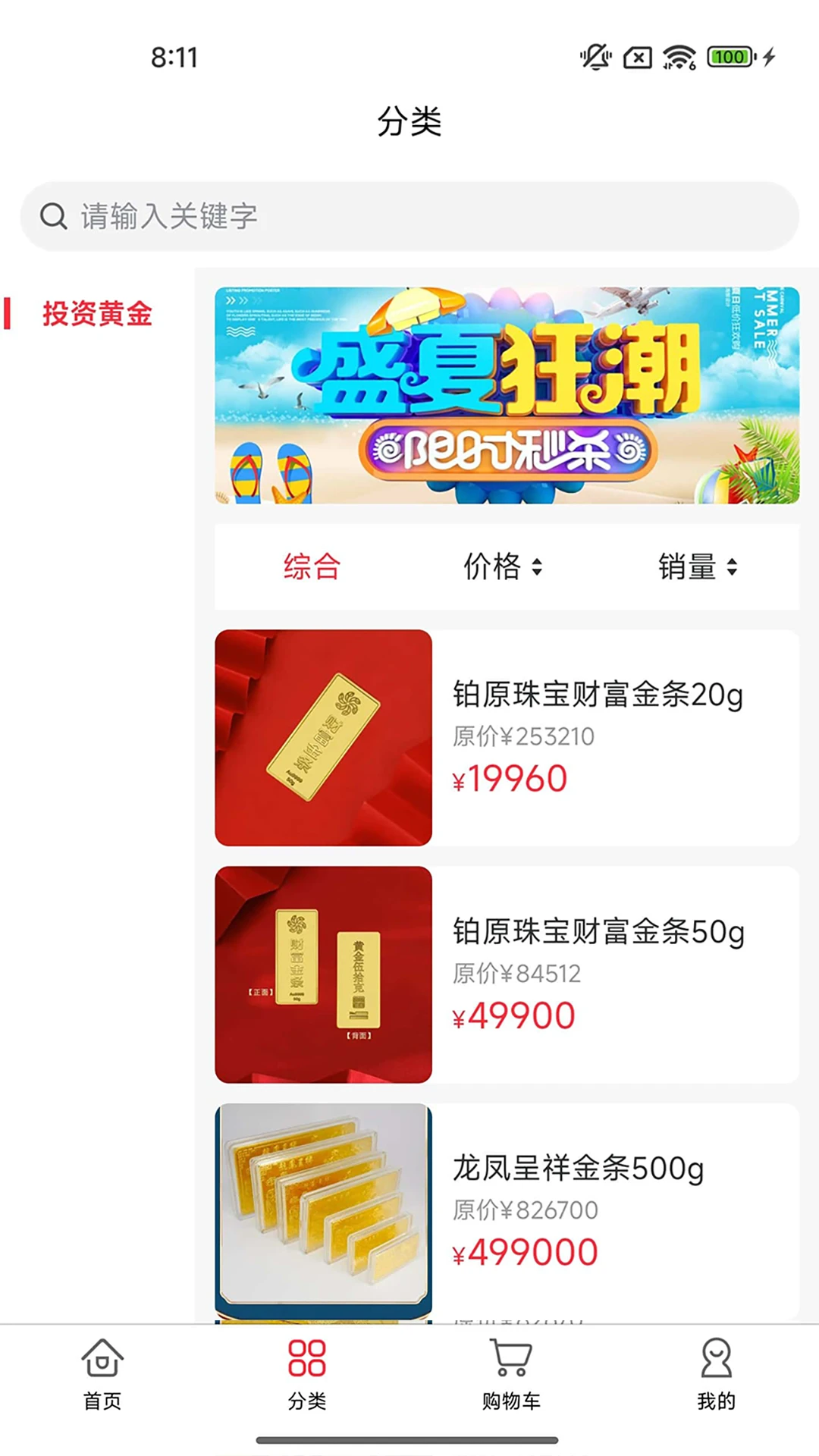Toggle 价格 price sorting order
This screenshot has width=819, height=1456.
503,566
